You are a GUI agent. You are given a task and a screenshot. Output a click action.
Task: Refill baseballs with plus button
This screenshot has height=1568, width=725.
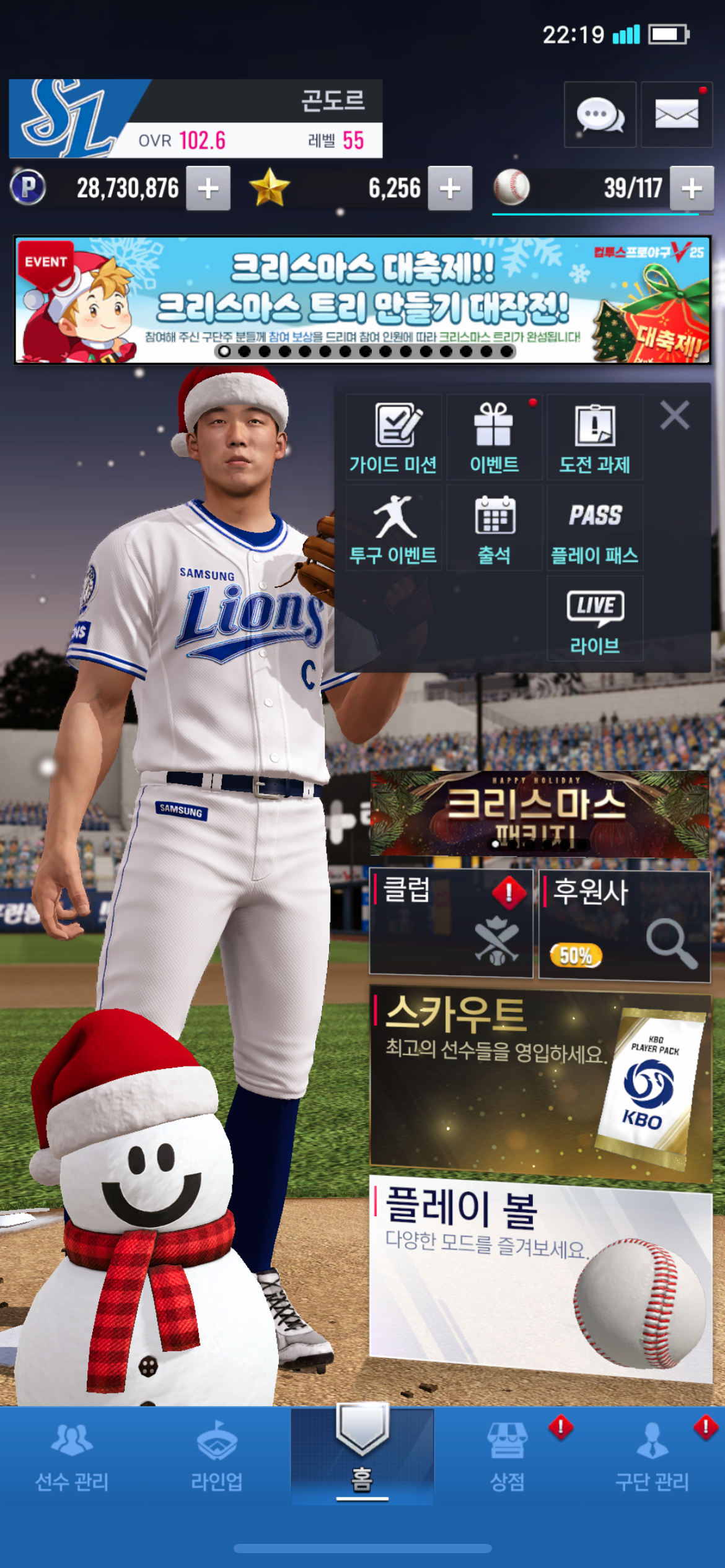coord(692,188)
